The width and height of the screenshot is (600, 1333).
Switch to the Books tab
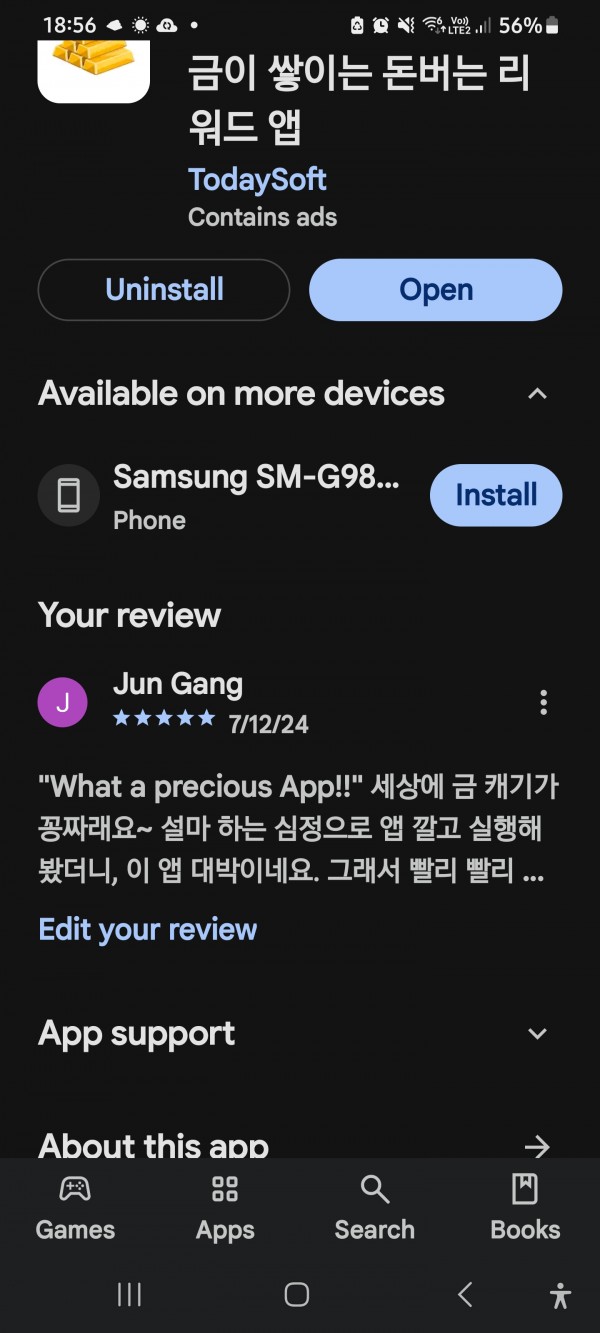[525, 1208]
